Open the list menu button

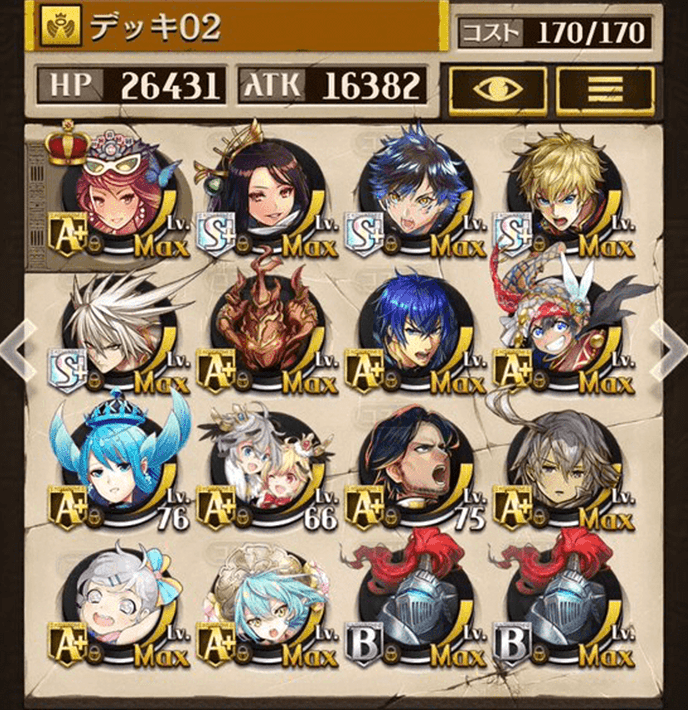click(x=604, y=88)
